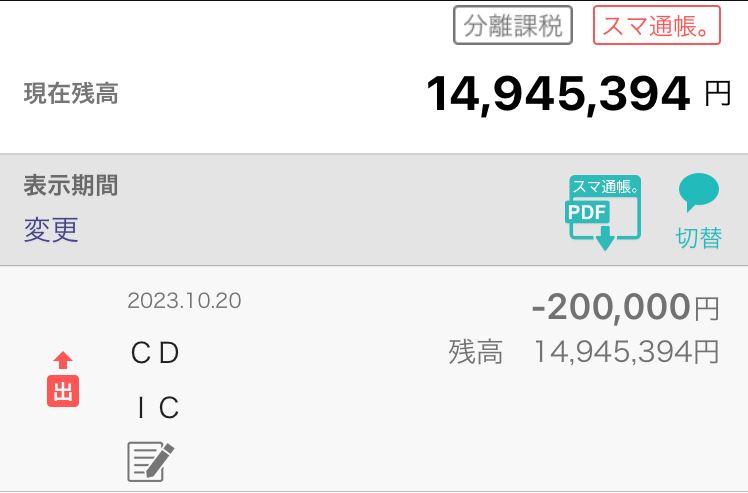Viewport: 748px width, 493px height.
Task: Download the スマ通帳 PDF
Action: point(604,211)
